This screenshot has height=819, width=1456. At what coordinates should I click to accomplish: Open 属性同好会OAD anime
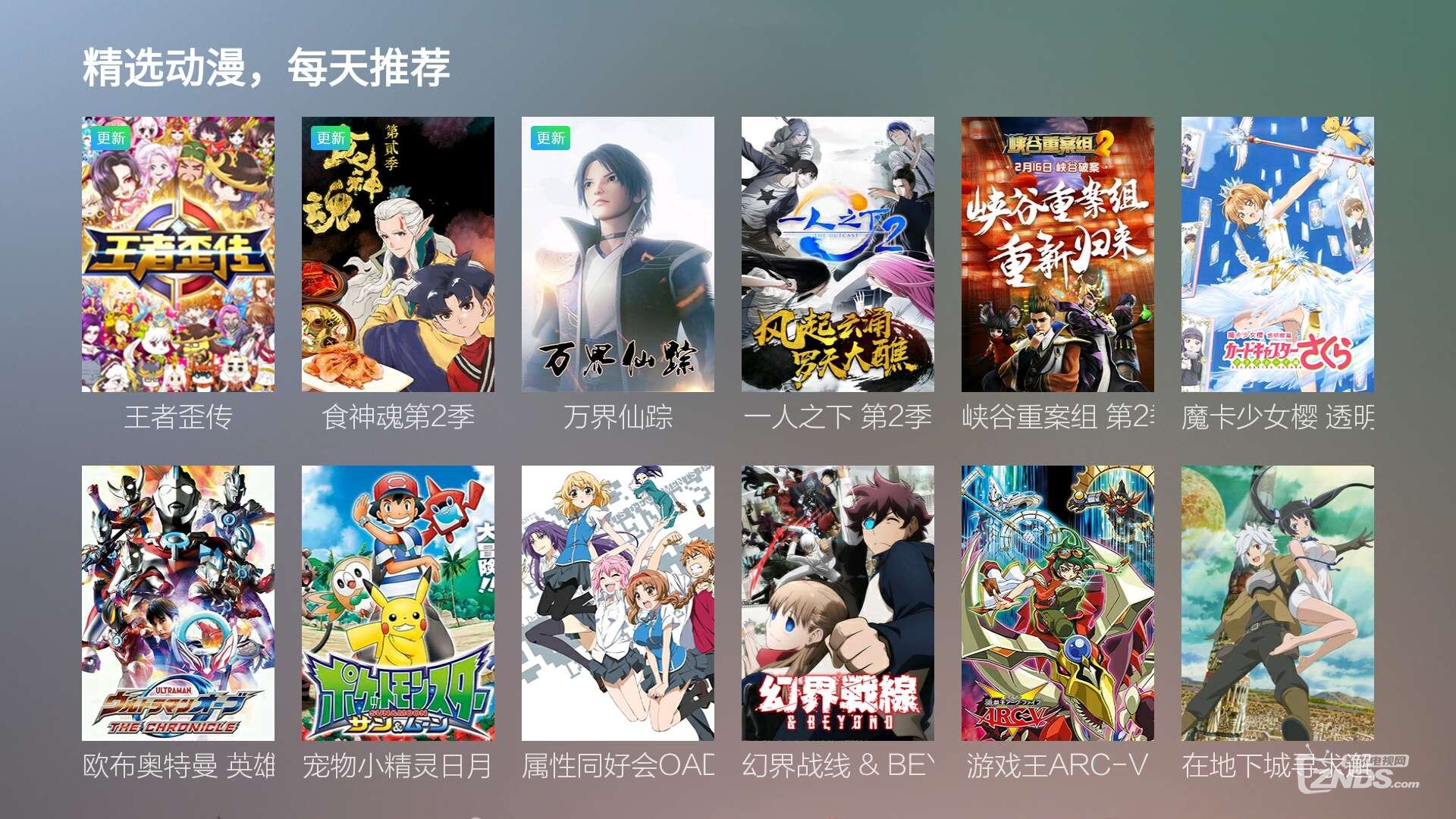pos(618,604)
